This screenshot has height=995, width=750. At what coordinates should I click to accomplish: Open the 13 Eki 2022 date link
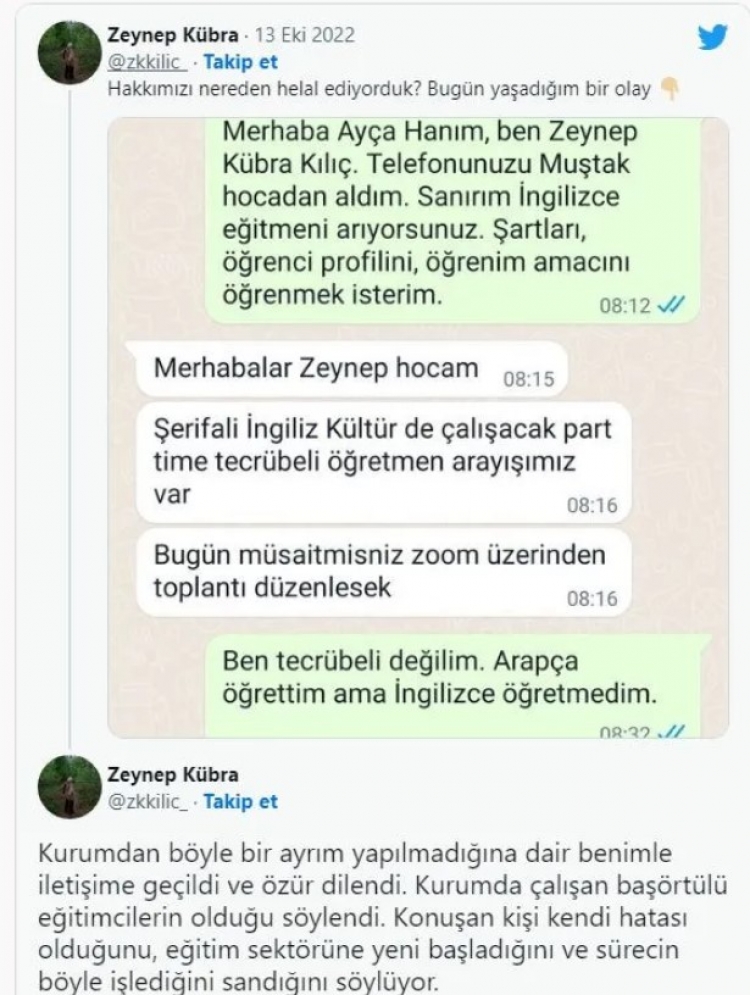(x=305, y=35)
